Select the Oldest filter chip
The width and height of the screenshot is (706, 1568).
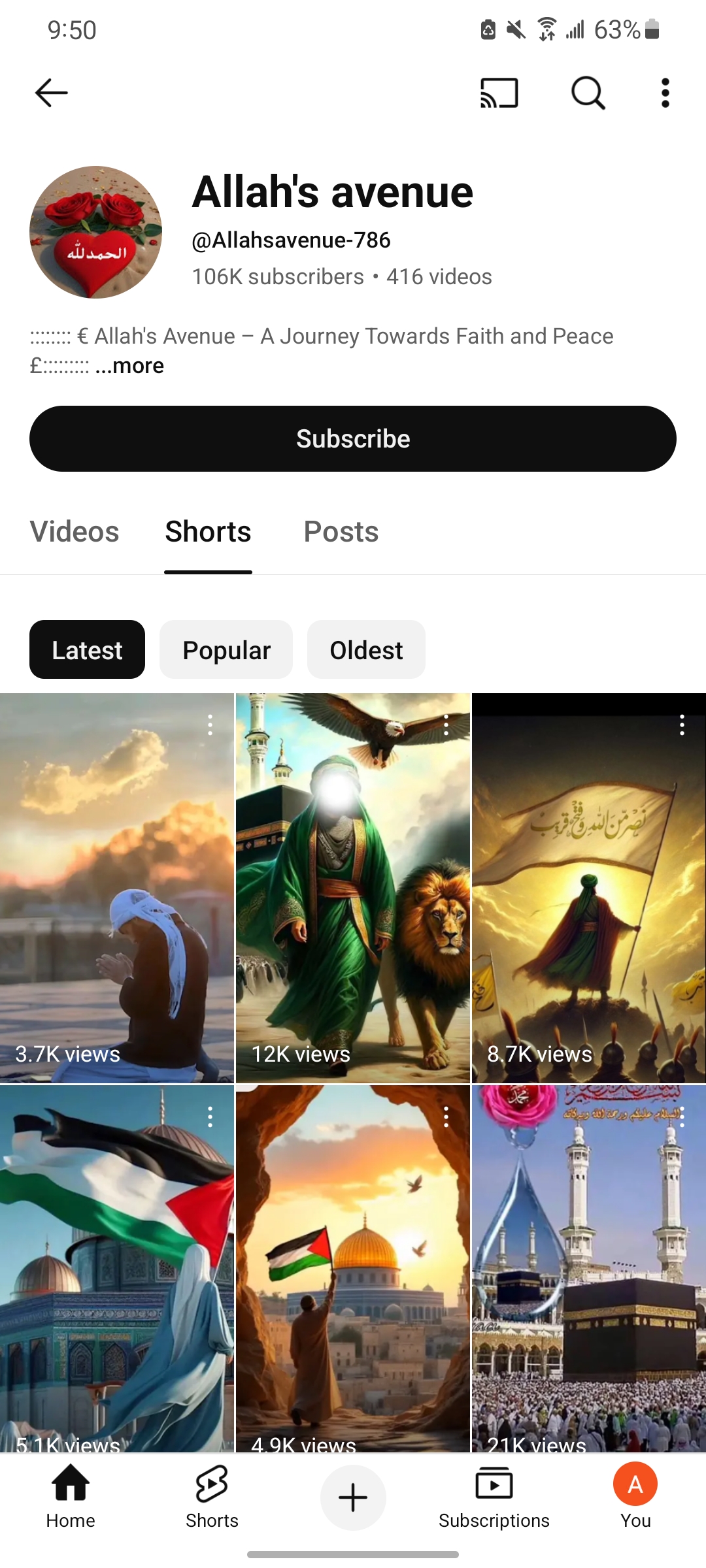tap(366, 650)
